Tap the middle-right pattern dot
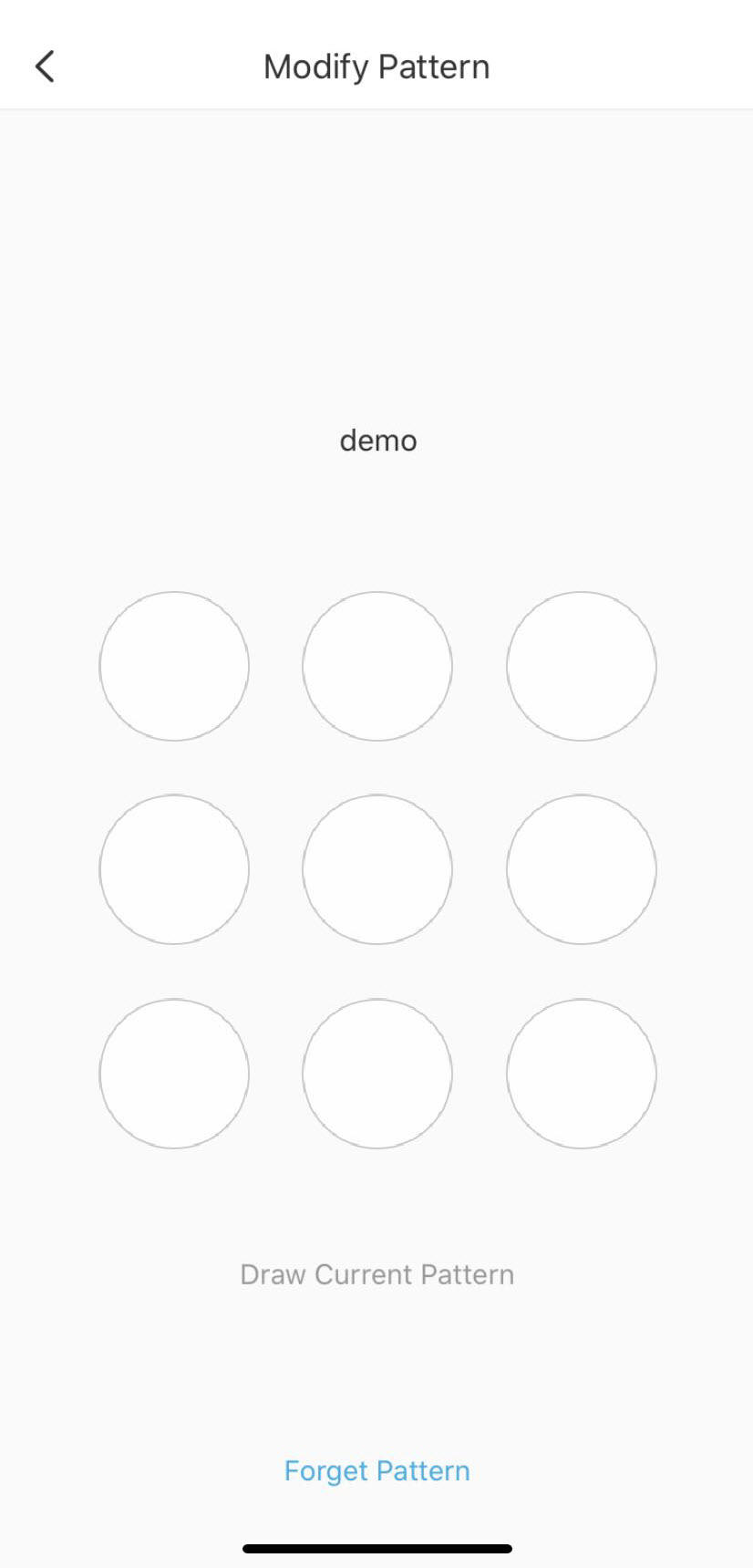Viewport: 753px width, 1568px height. point(581,869)
